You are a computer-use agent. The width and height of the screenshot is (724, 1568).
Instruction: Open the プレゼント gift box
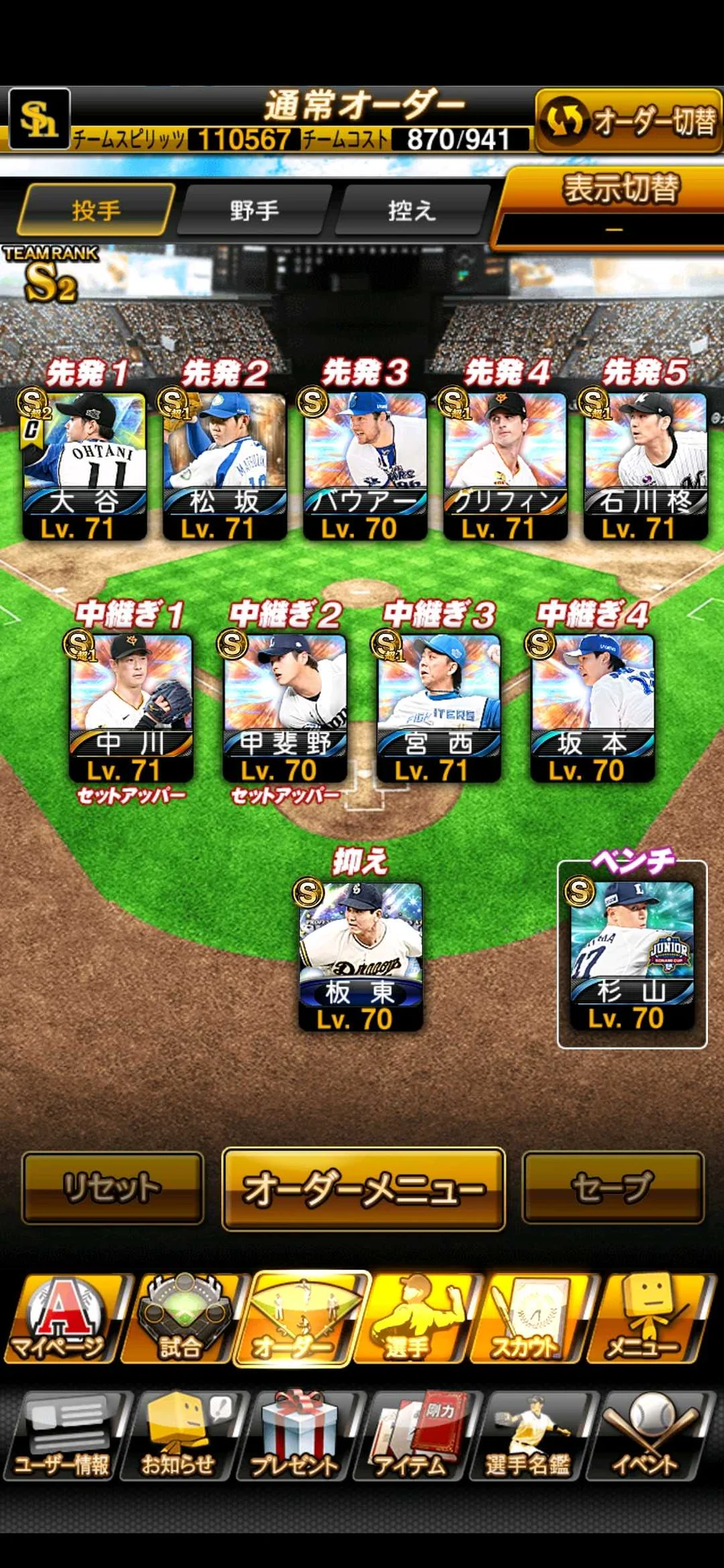[x=296, y=1437]
